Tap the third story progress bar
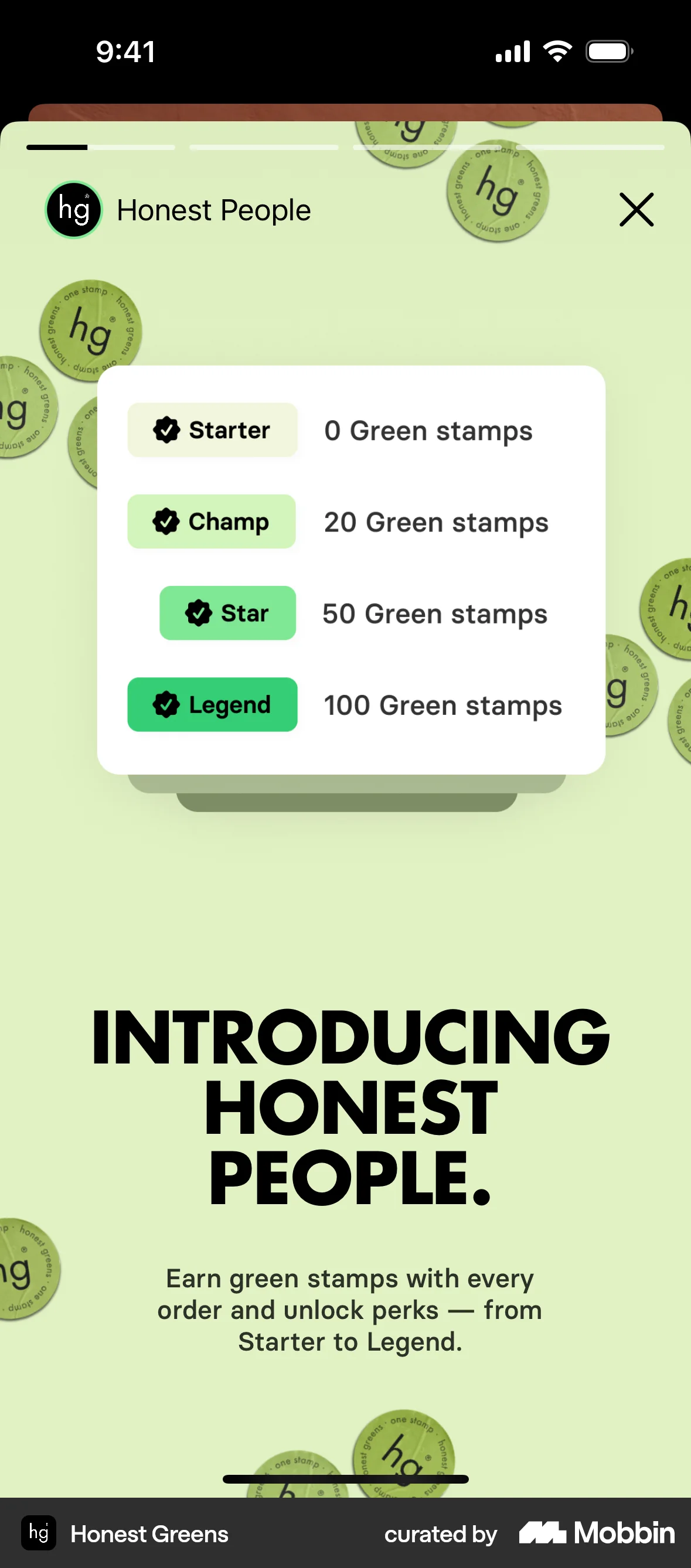Image resolution: width=691 pixels, height=1568 pixels. pos(426,147)
